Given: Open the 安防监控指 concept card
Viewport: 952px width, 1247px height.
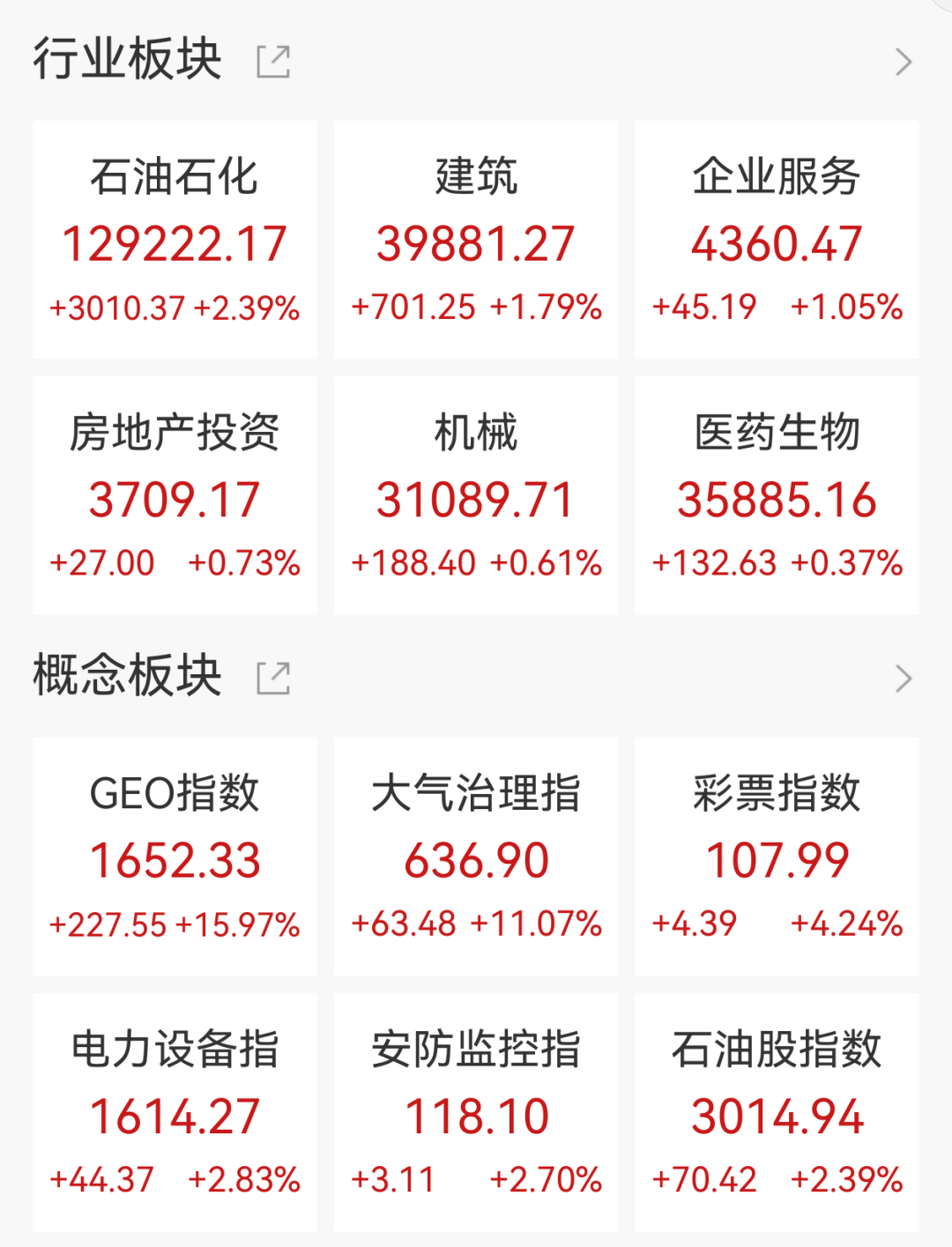Looking at the screenshot, I should [x=476, y=1110].
